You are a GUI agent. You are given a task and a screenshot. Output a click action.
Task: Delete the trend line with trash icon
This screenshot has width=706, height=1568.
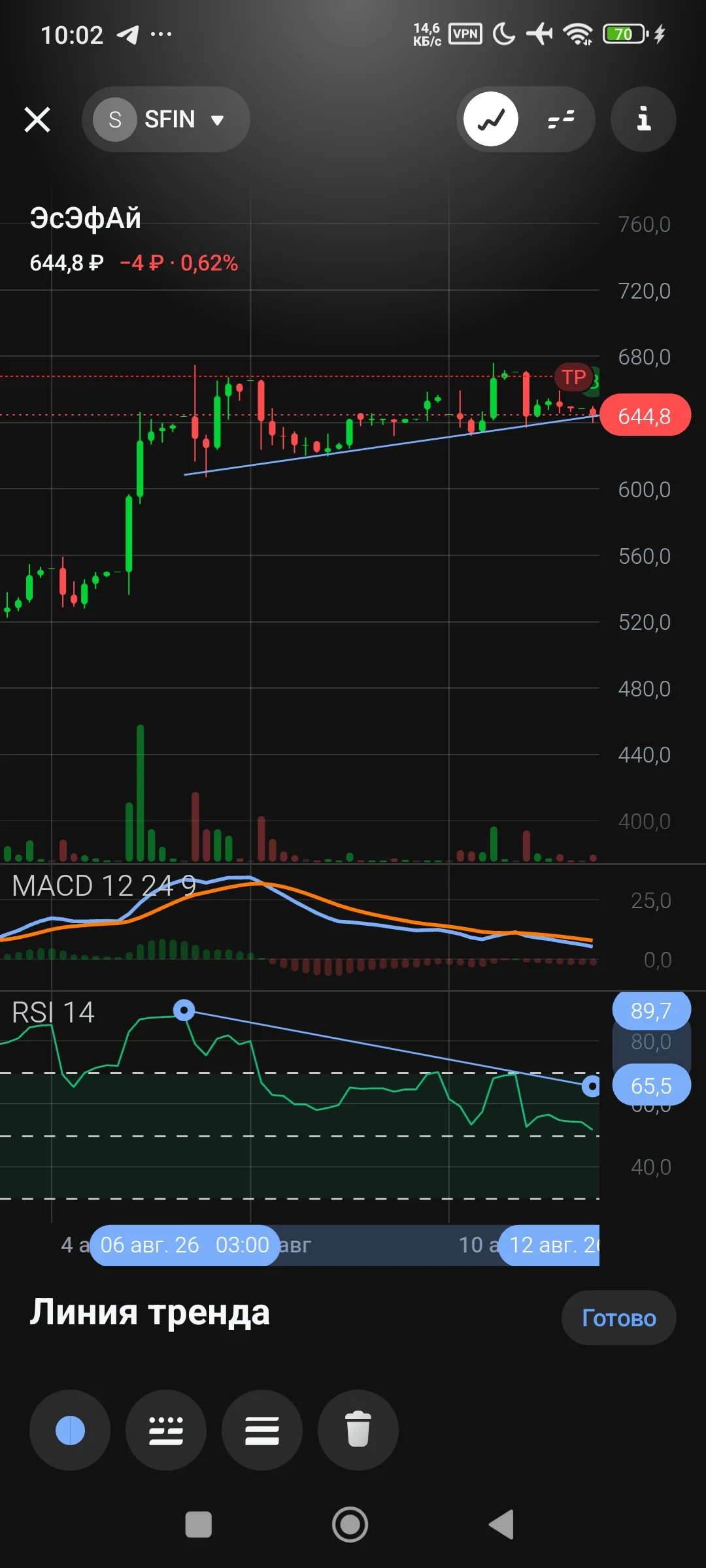tap(358, 1430)
